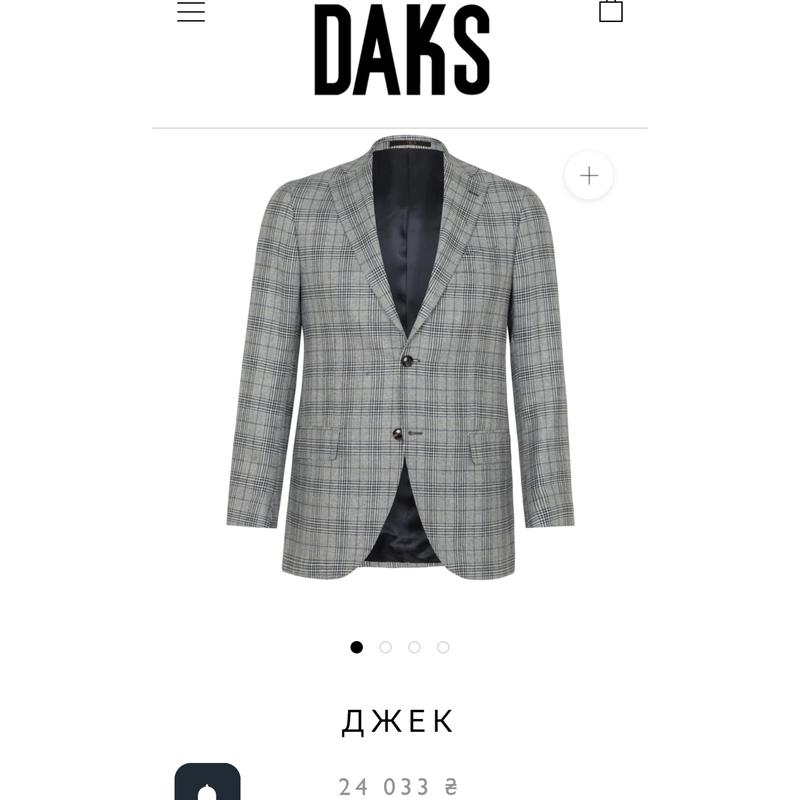
Task: Show the third product photo dot
Action: click(414, 647)
